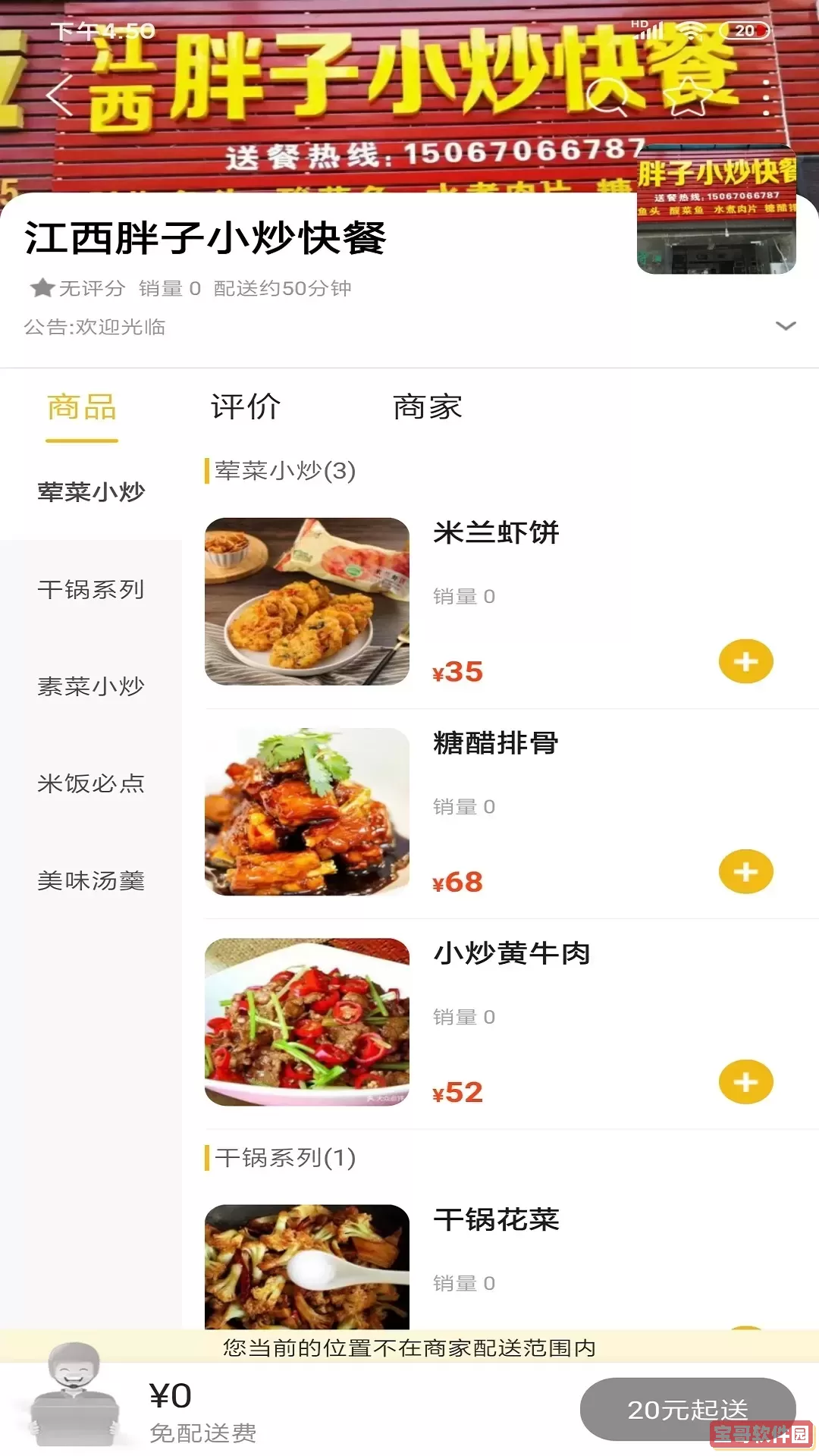Expand the shop announcement chevron
This screenshot has width=819, height=1456.
coord(786,326)
